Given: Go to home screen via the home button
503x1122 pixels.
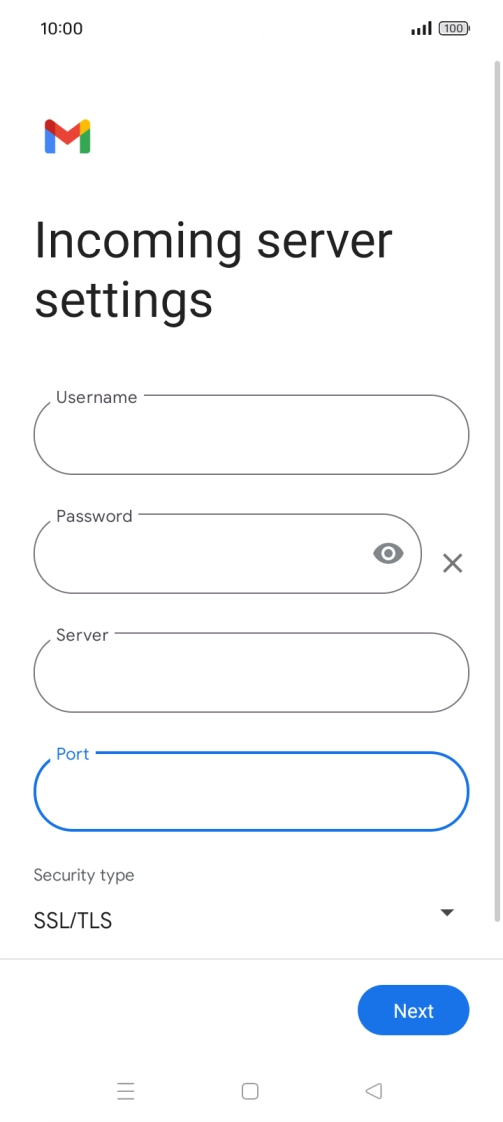Looking at the screenshot, I should (x=250, y=1091).
